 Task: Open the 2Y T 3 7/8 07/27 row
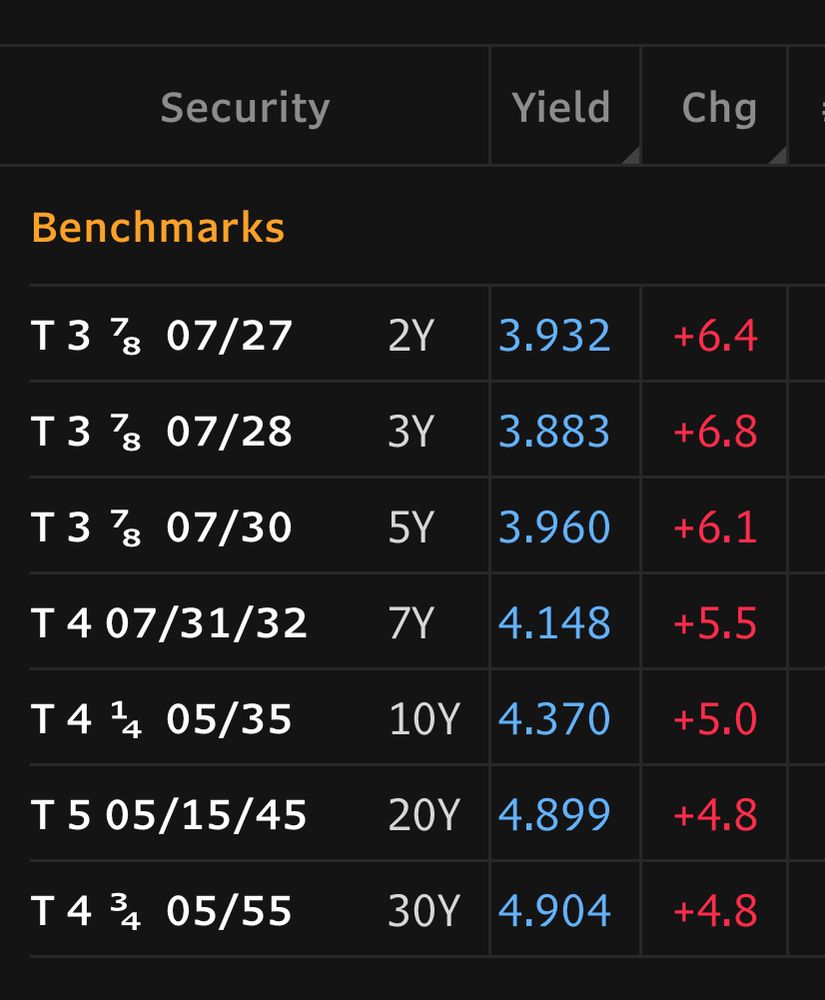[162, 335]
